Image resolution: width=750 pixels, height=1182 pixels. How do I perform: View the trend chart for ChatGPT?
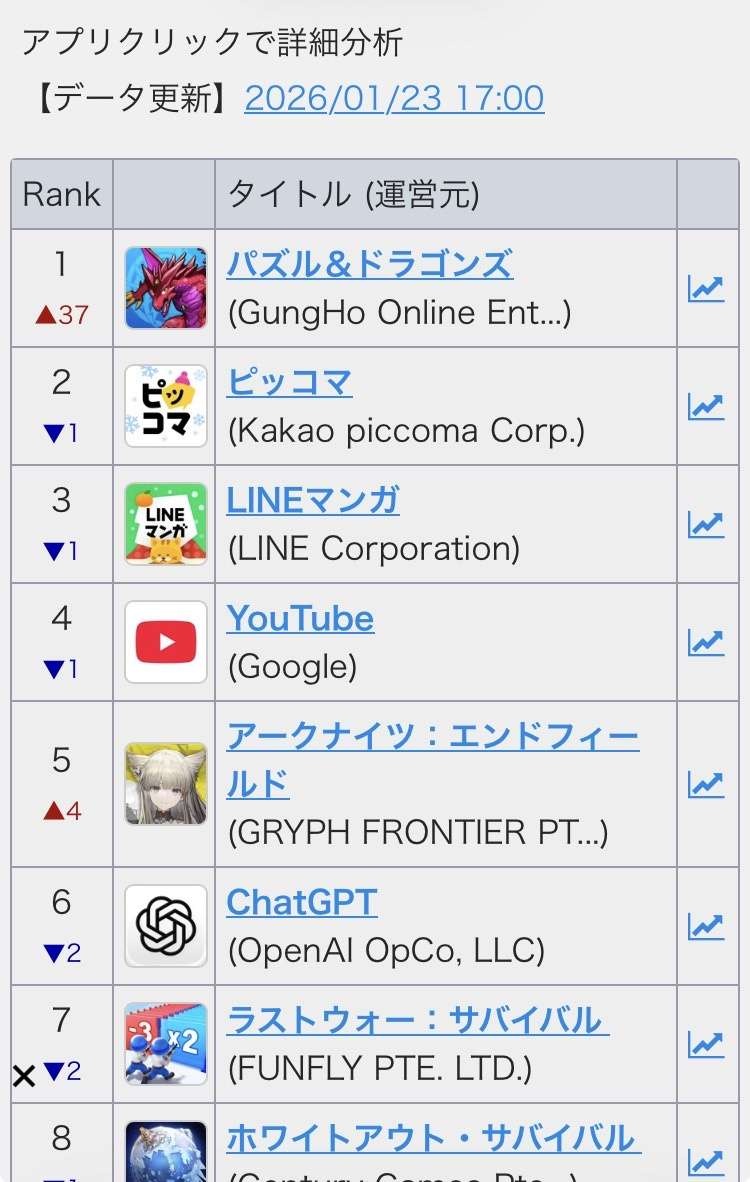click(706, 926)
